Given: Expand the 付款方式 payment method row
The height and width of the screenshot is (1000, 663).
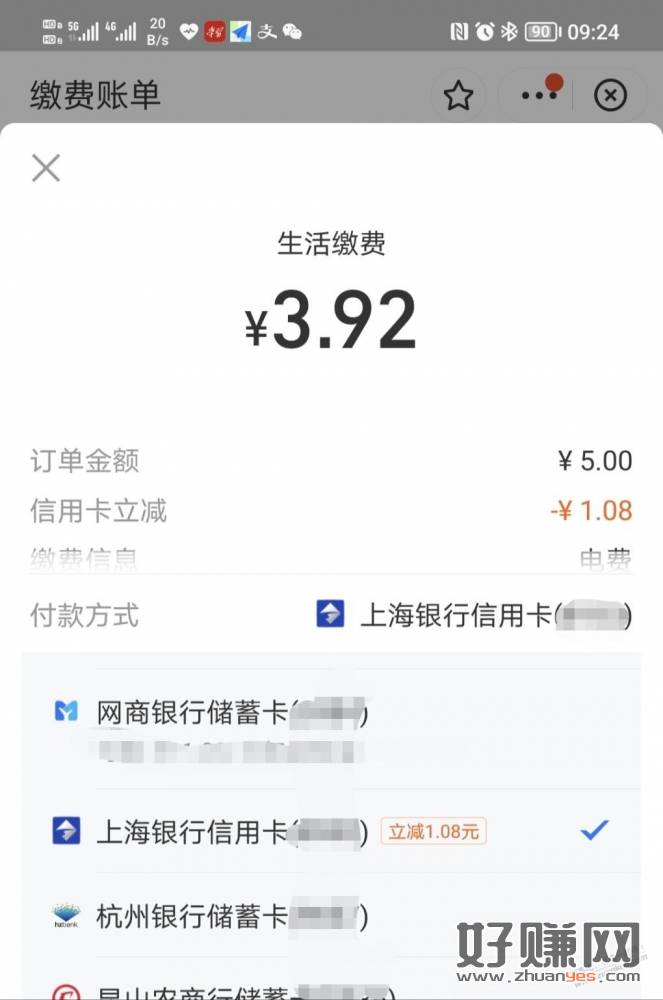Looking at the screenshot, I should point(472,615).
